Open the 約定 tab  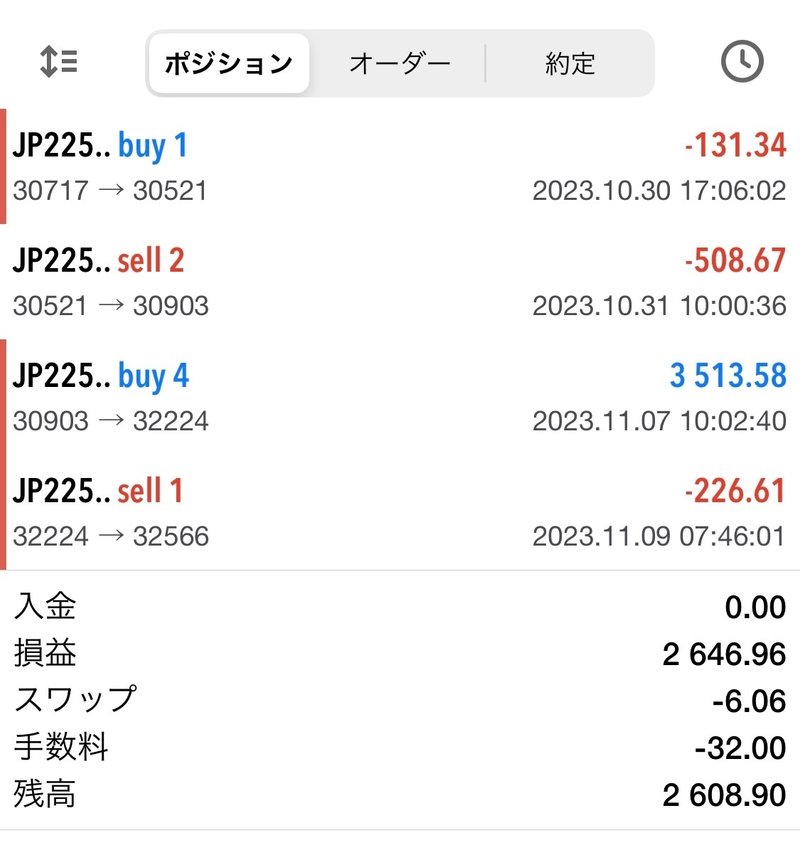click(x=569, y=62)
